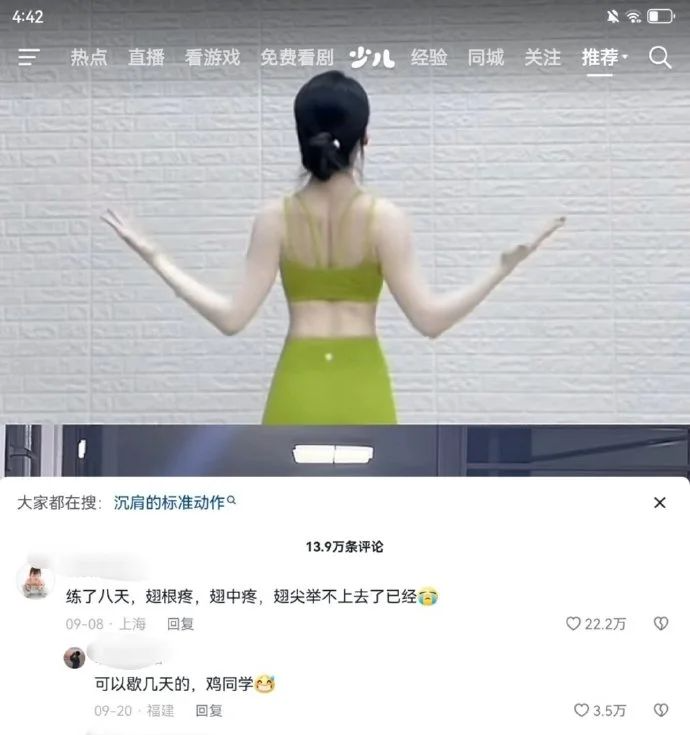Dislike the 鸡同学 reply
The image size is (690, 735).
click(x=660, y=711)
